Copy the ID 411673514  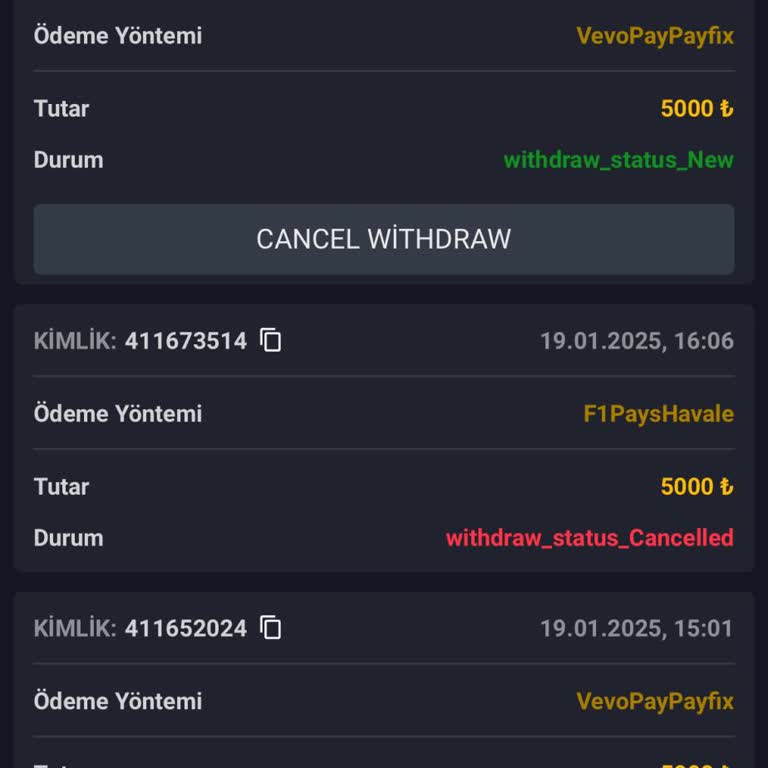(271, 341)
